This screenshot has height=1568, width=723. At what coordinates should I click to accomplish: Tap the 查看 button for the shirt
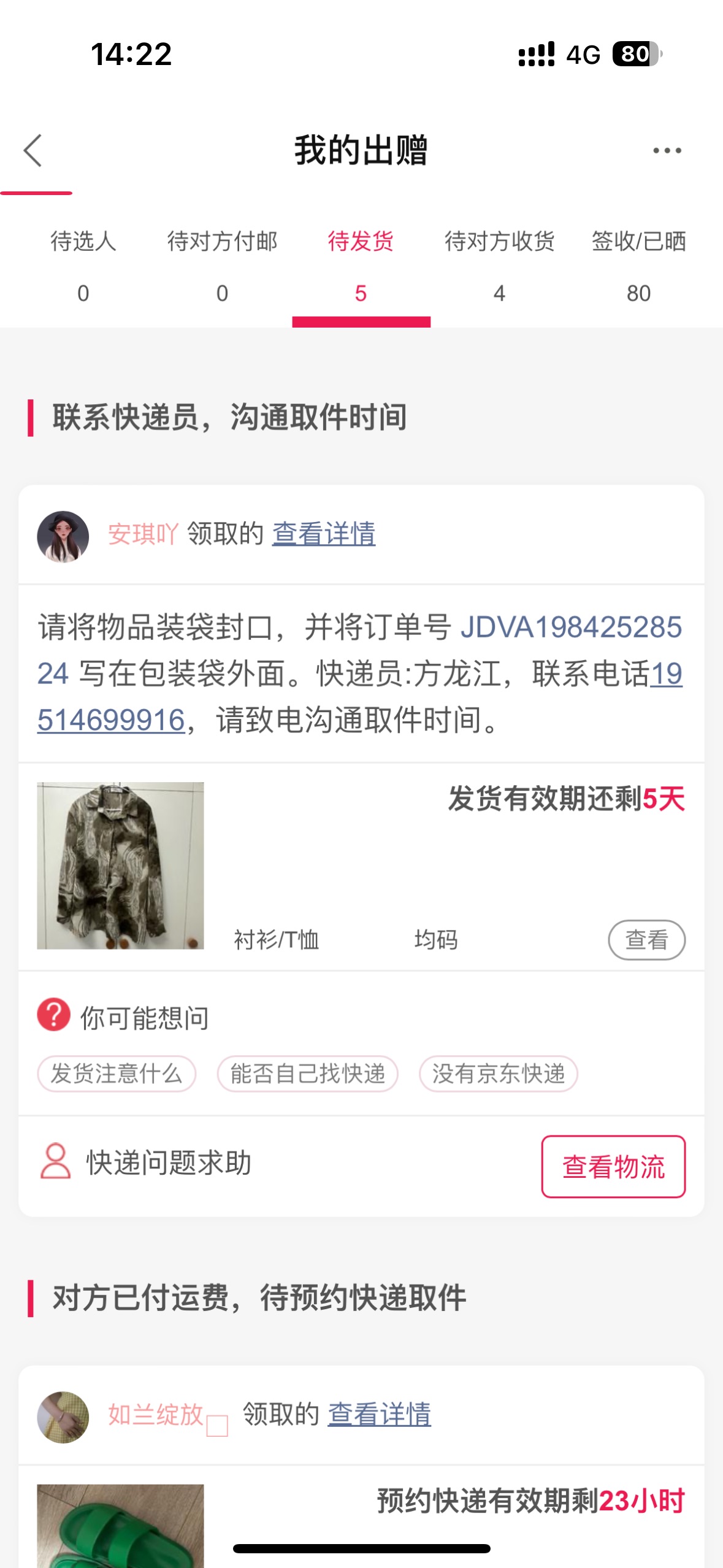pos(646,940)
